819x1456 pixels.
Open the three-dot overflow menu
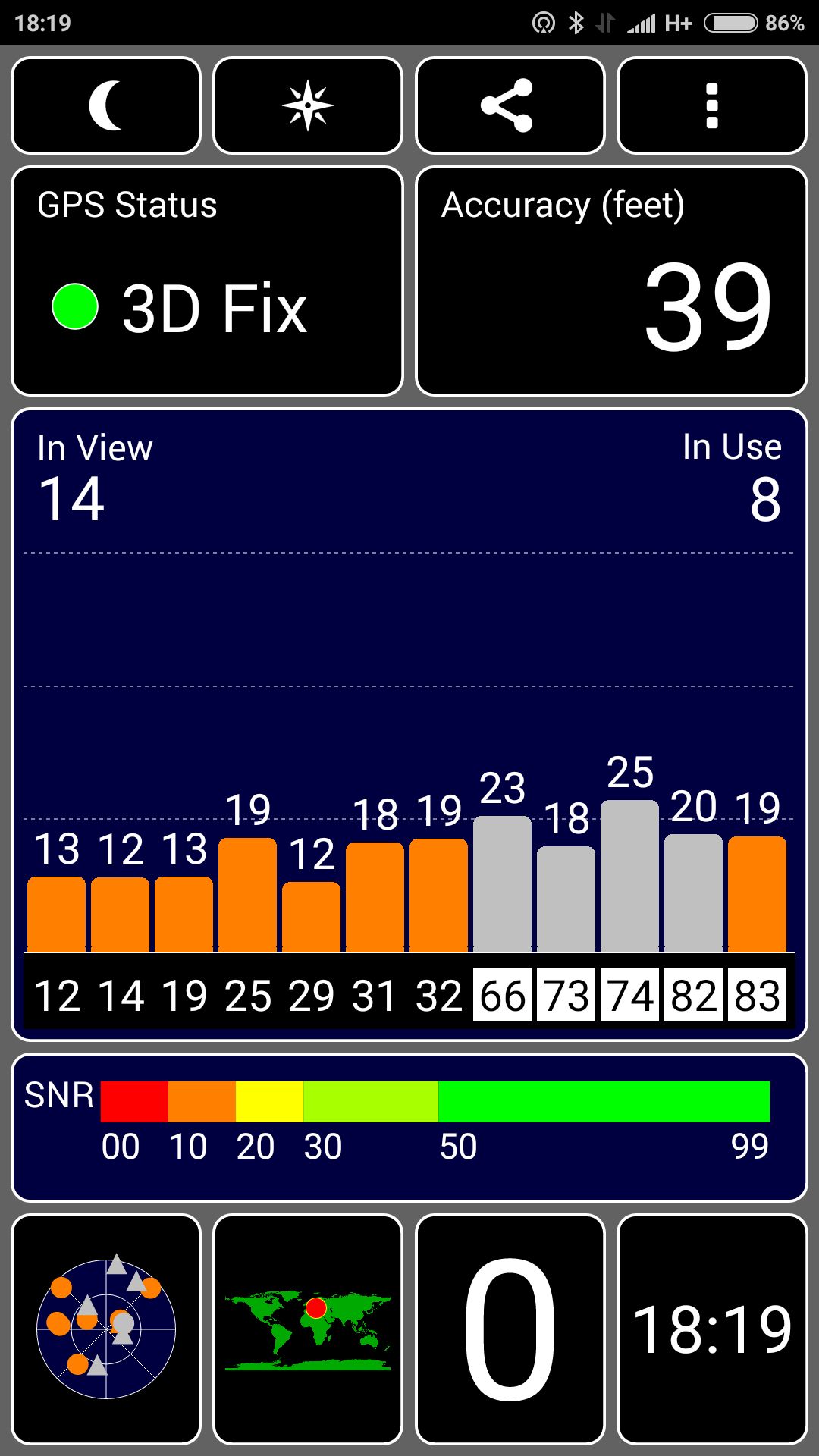click(711, 105)
